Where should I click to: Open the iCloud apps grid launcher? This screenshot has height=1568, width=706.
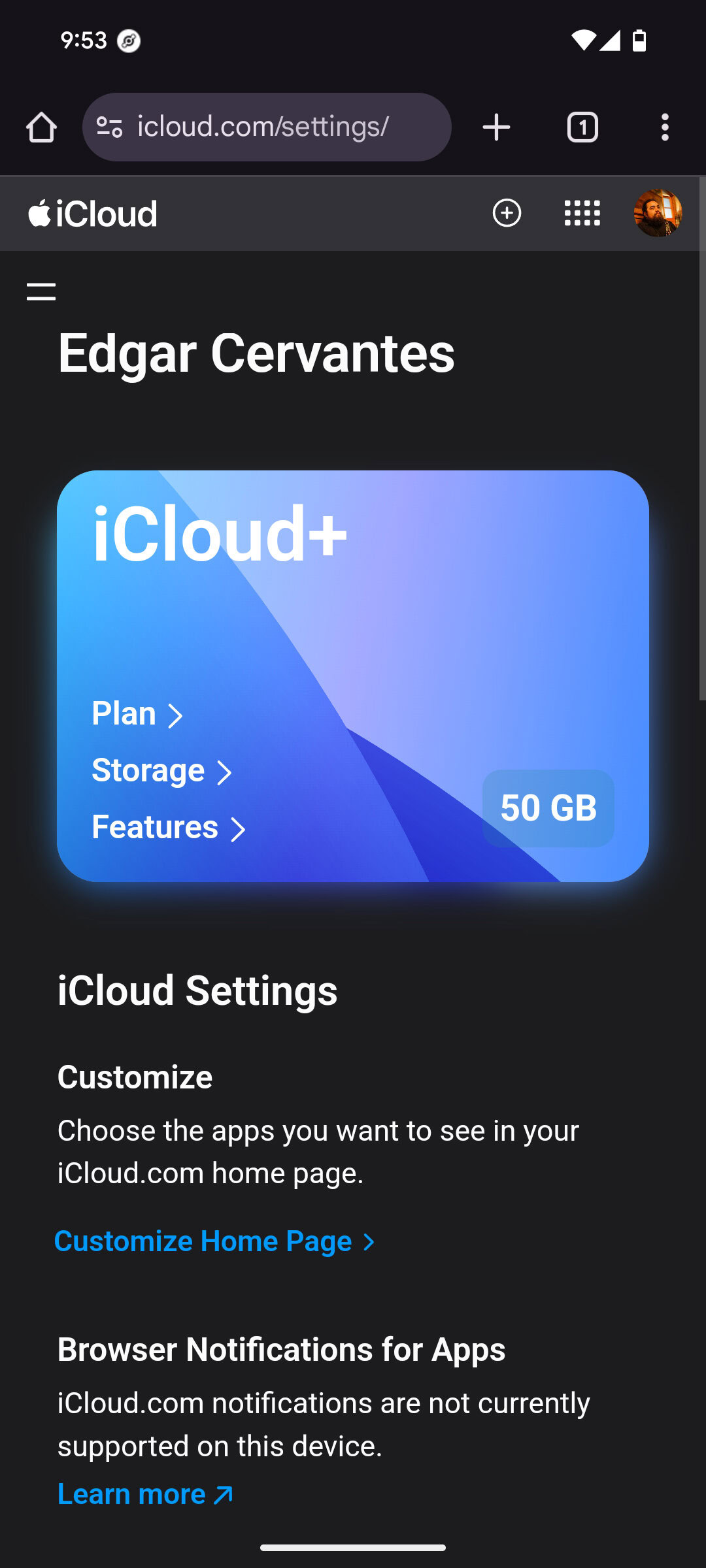582,213
